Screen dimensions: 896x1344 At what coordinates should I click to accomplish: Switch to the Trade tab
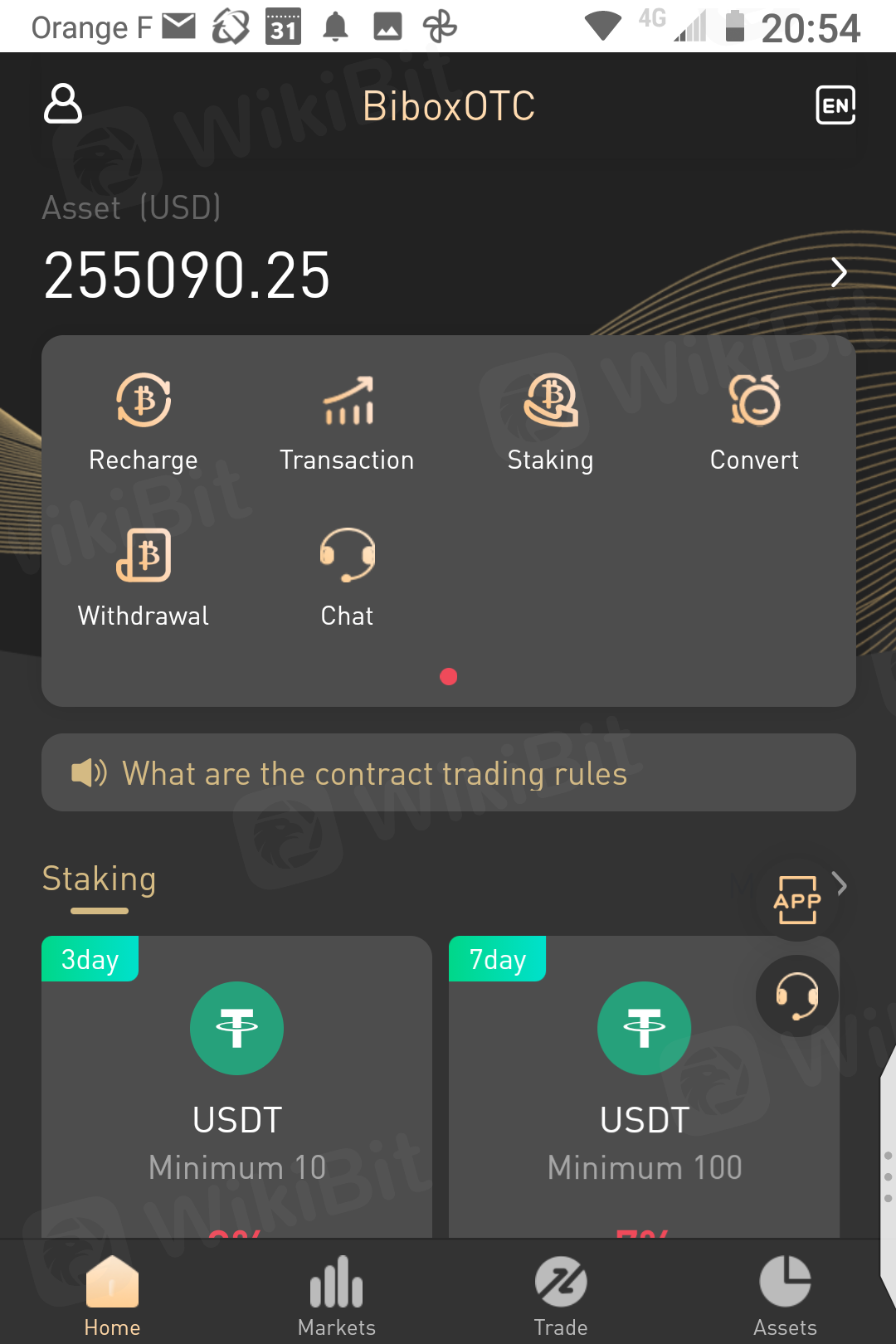561,1296
